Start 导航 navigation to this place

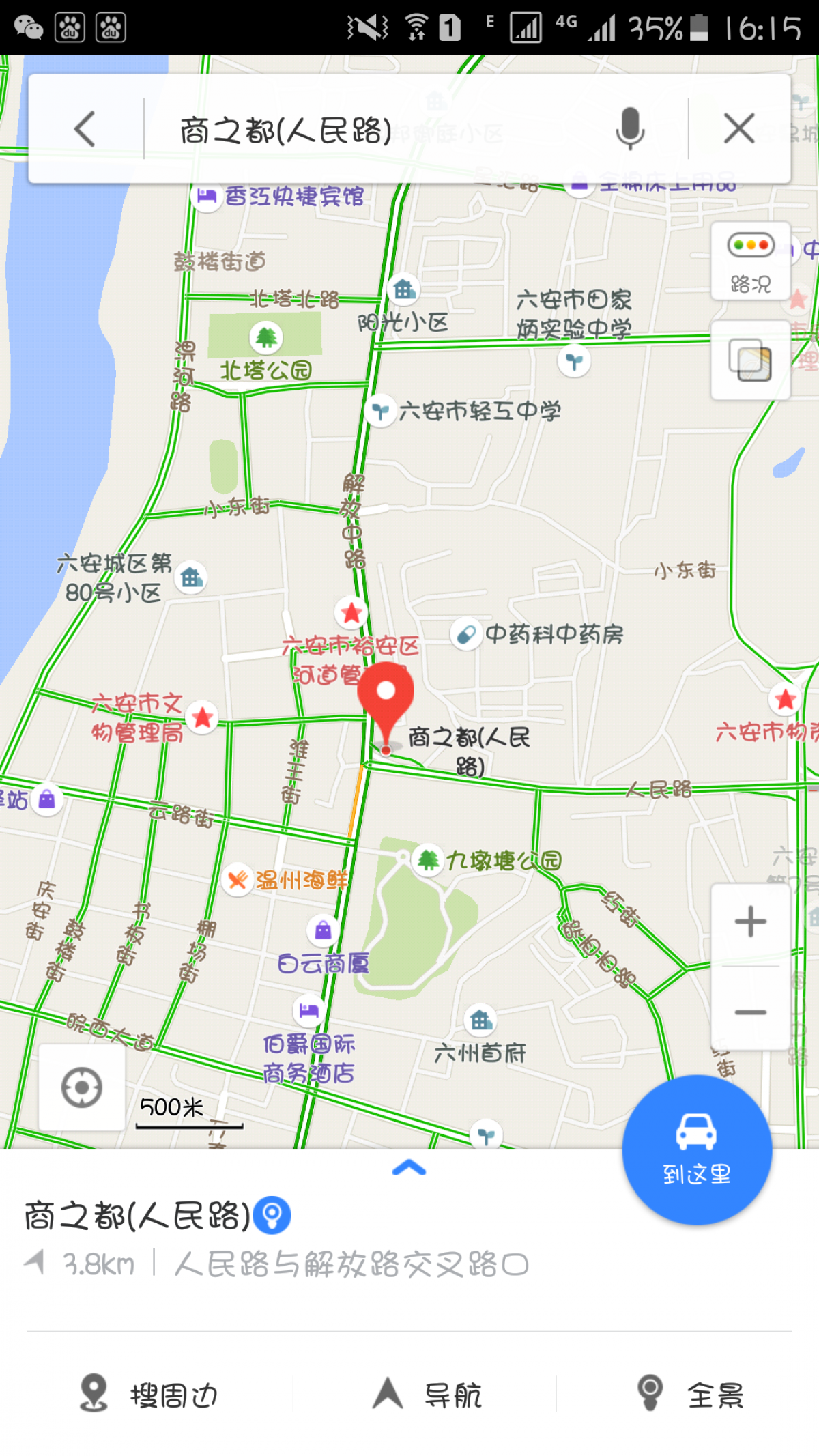pos(427,1394)
